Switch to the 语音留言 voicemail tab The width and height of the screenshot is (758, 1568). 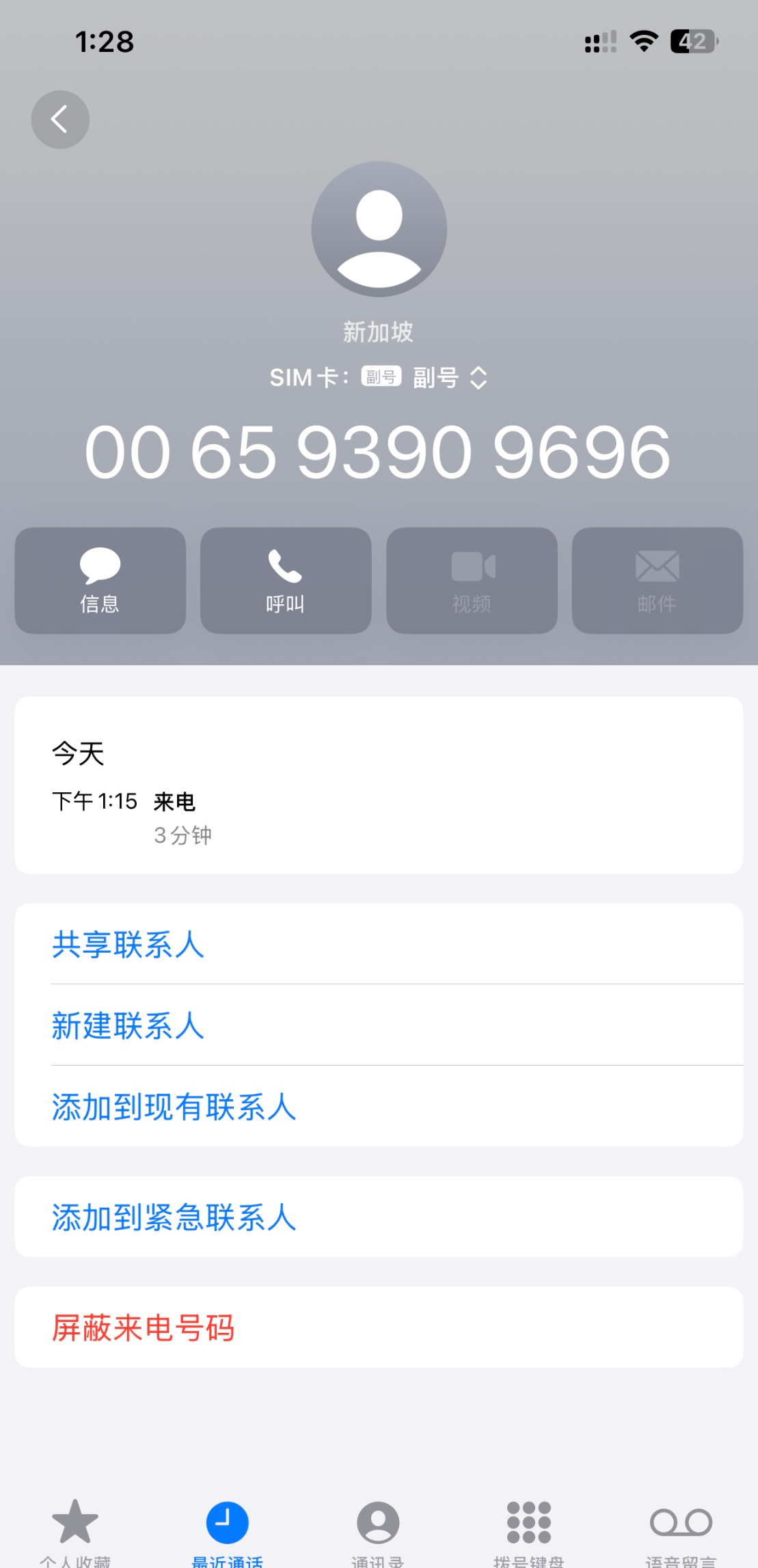pos(681,1530)
